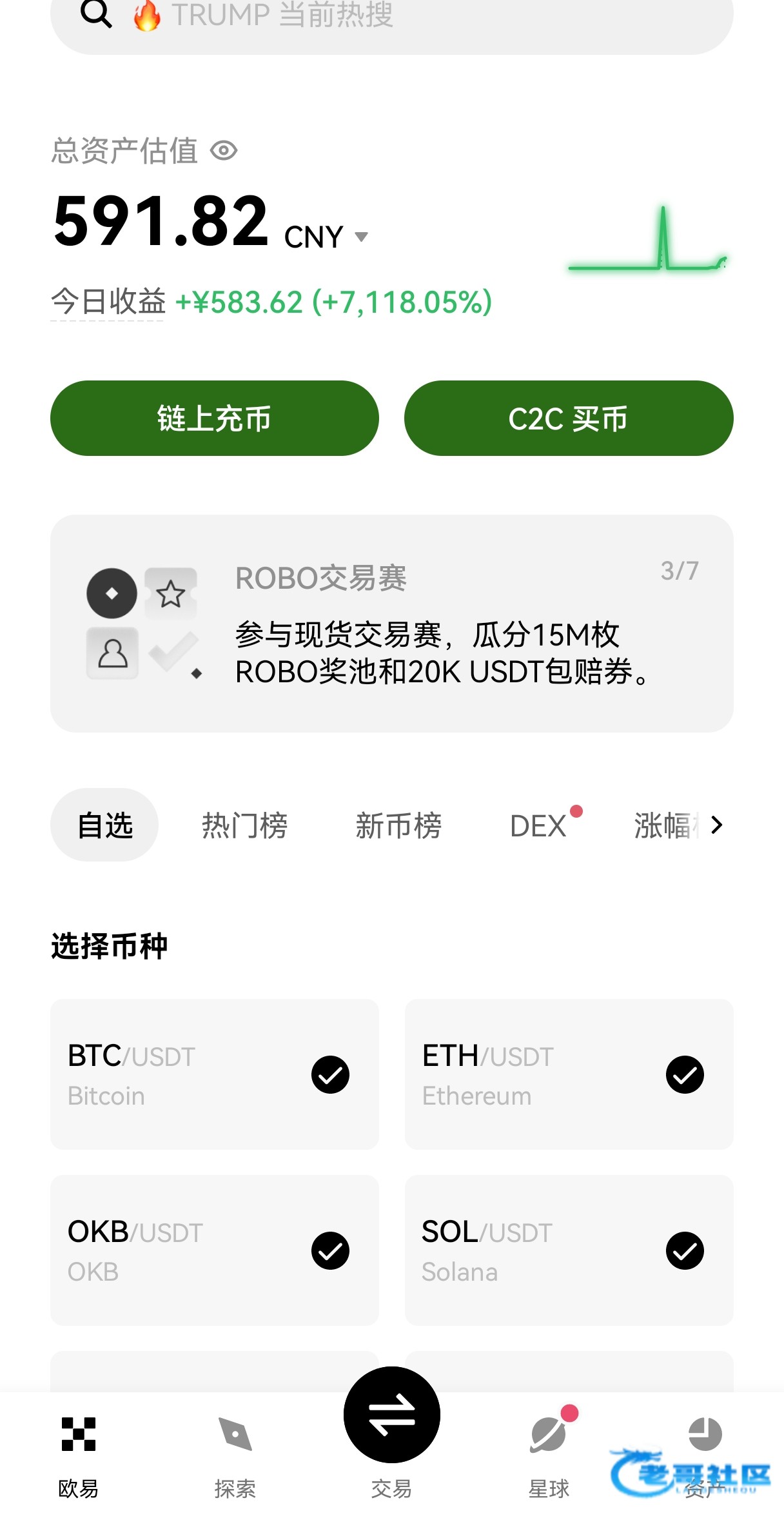Tap C2C 买币 button
This screenshot has width=784, height=1518.
pos(568,419)
